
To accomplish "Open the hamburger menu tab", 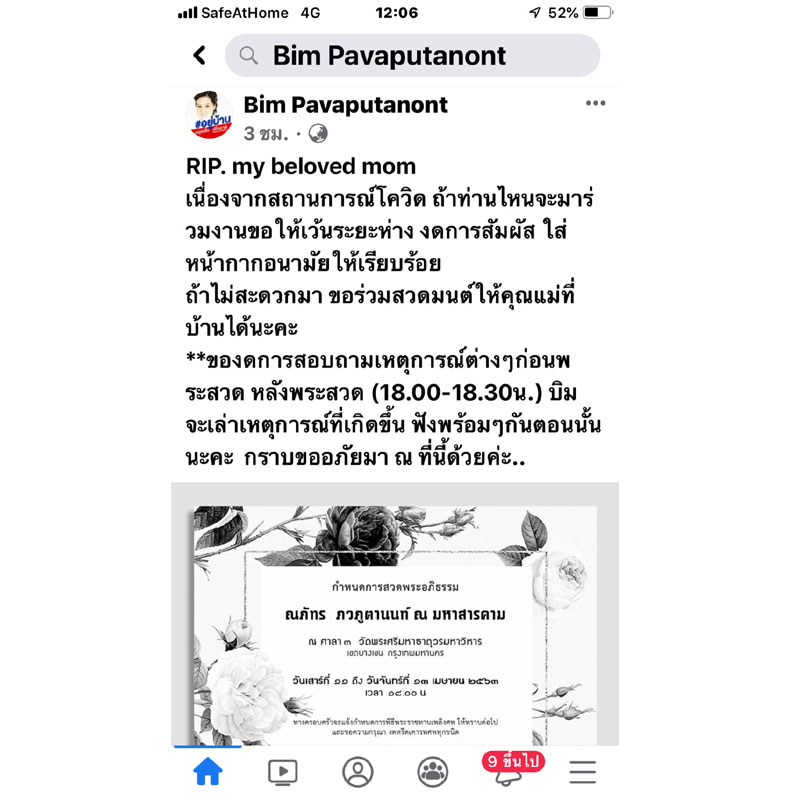I will pos(583,771).
